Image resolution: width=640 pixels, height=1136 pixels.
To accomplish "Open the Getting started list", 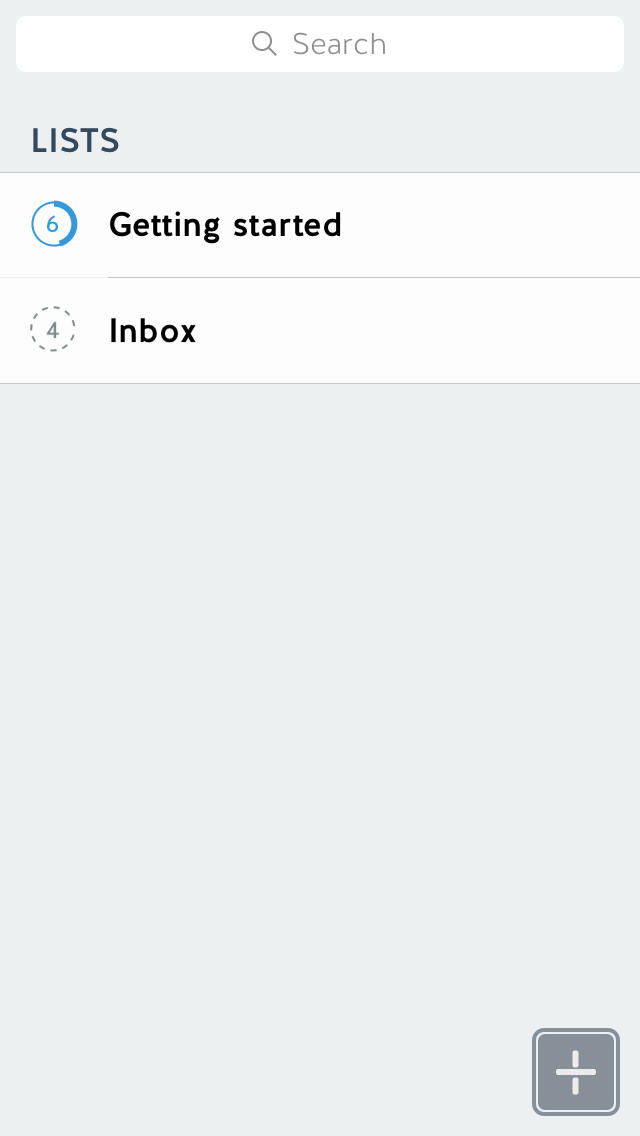I will tap(320, 225).
